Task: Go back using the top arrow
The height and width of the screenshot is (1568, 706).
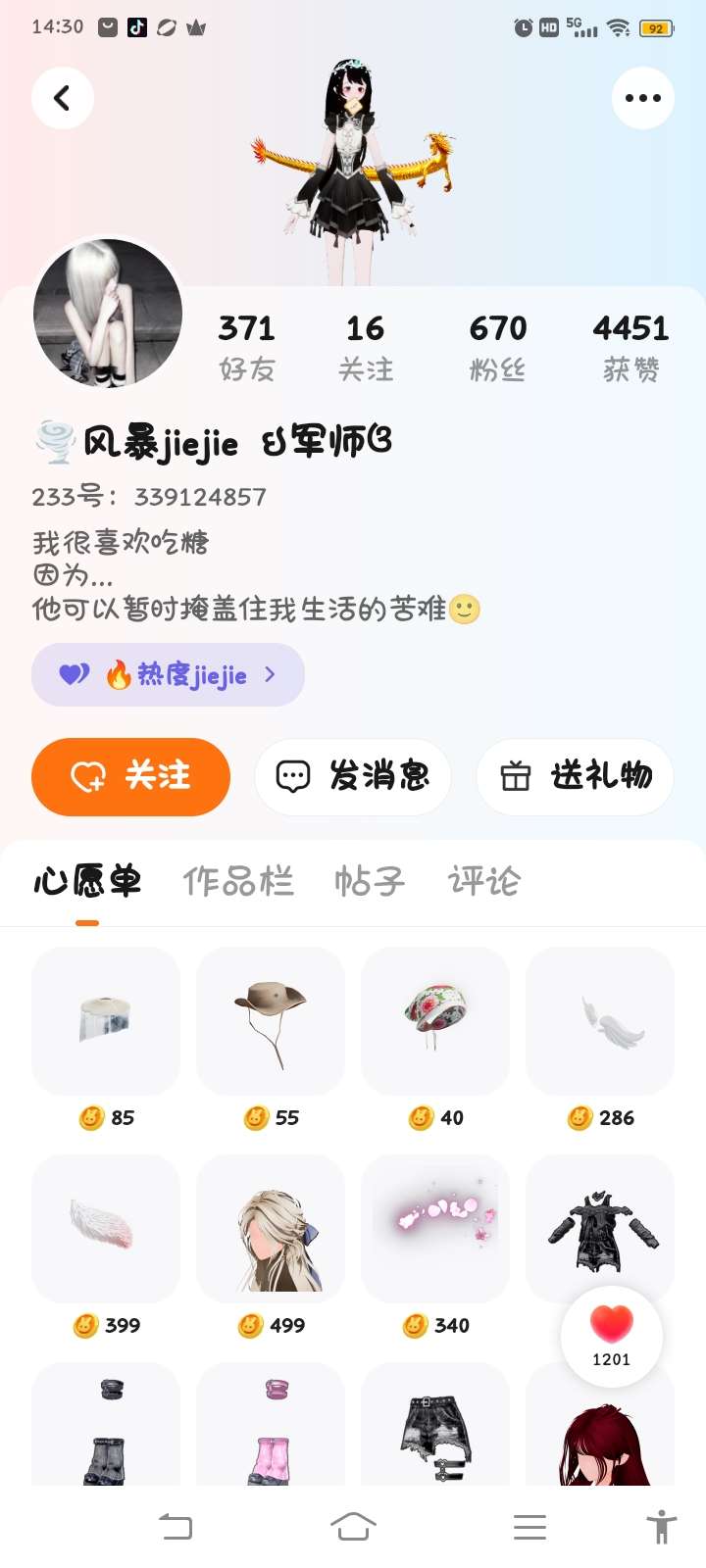Action: pyautogui.click(x=63, y=98)
